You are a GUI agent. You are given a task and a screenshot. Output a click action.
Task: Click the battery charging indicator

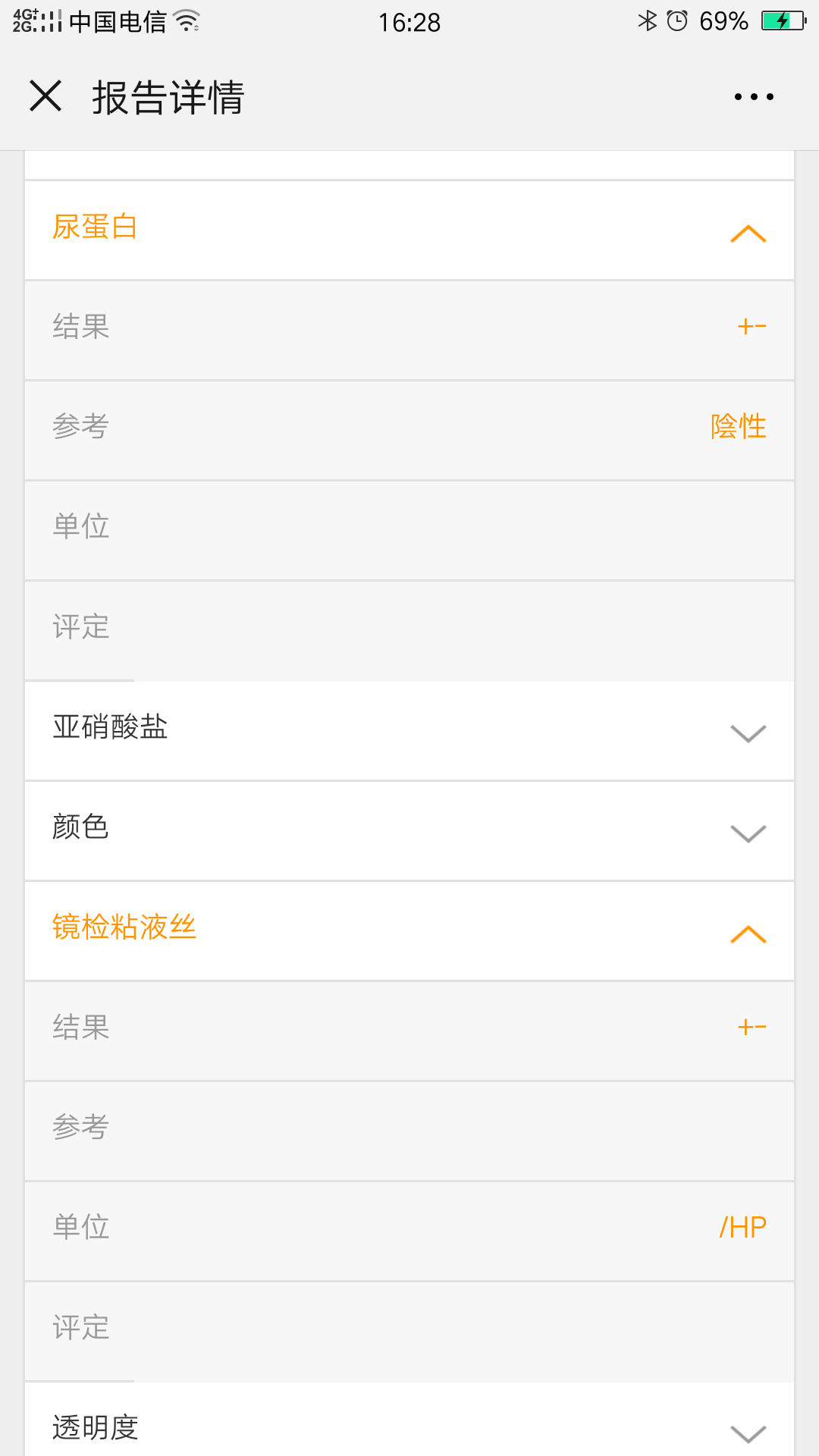click(x=781, y=21)
